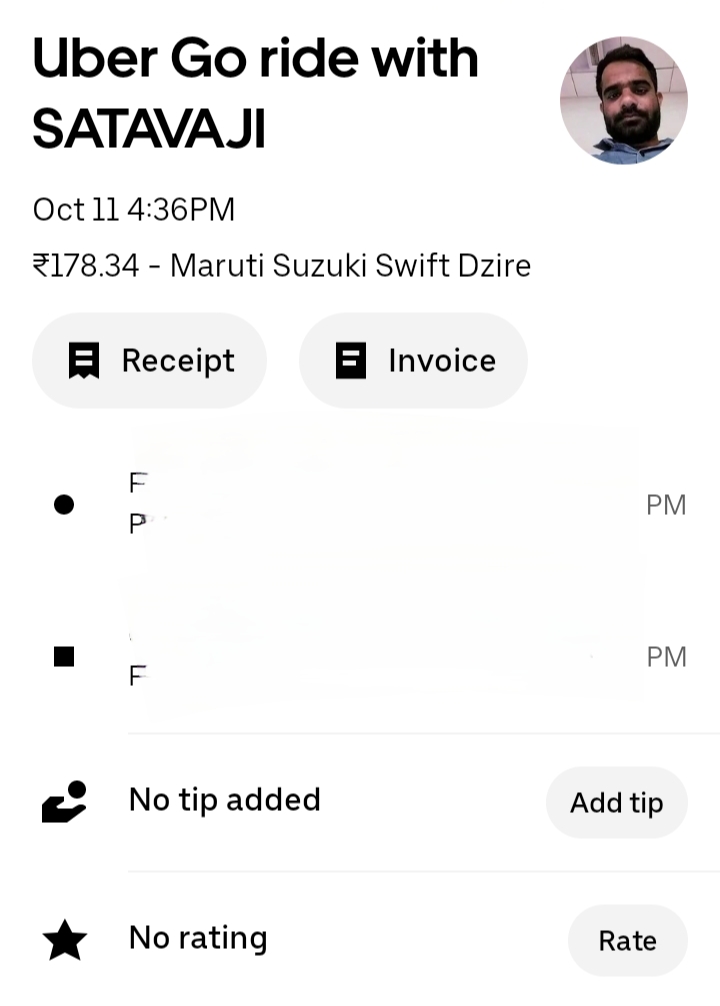Select the Receipt pill button

(x=149, y=360)
